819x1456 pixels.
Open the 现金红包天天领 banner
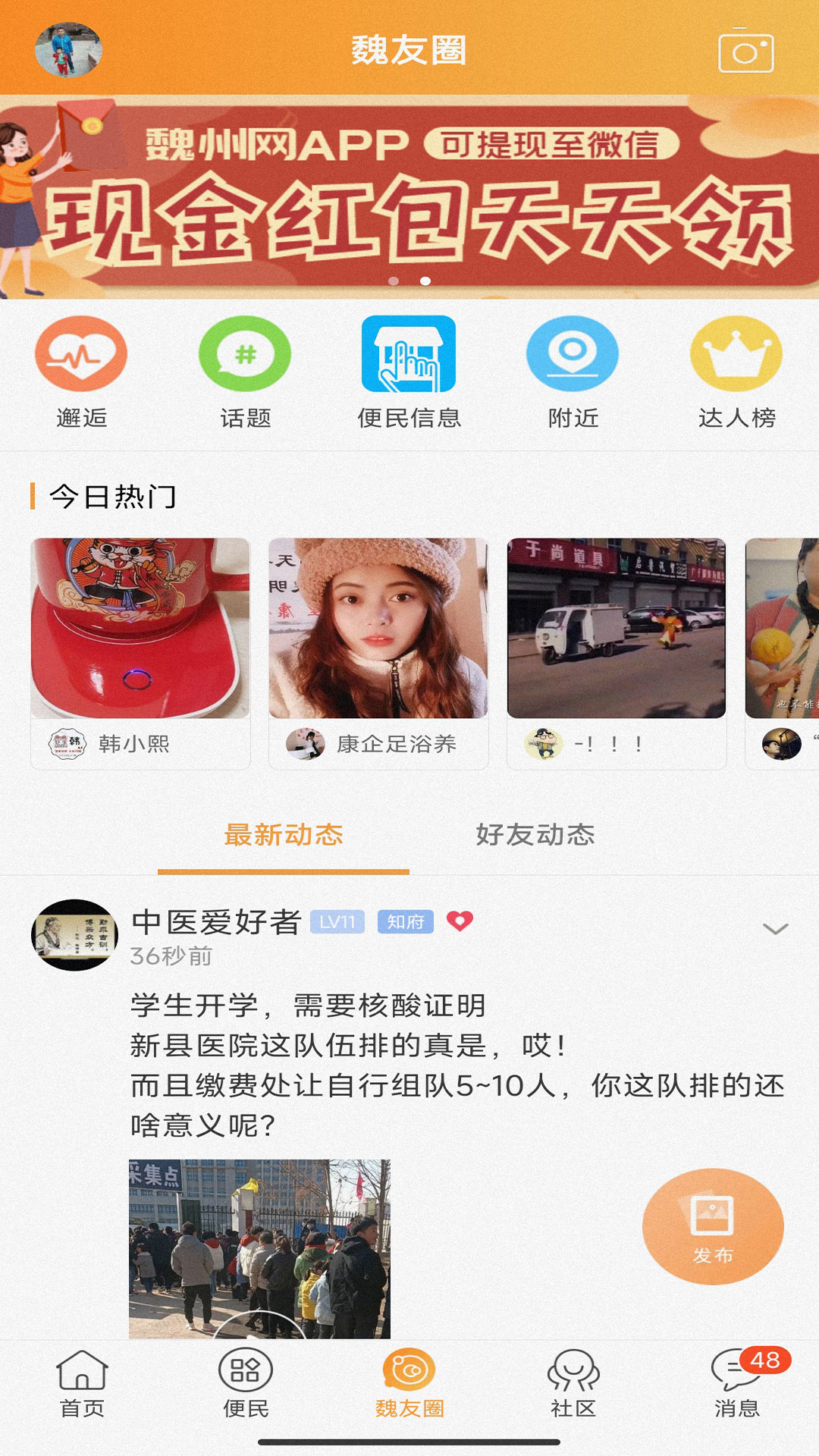tap(409, 197)
